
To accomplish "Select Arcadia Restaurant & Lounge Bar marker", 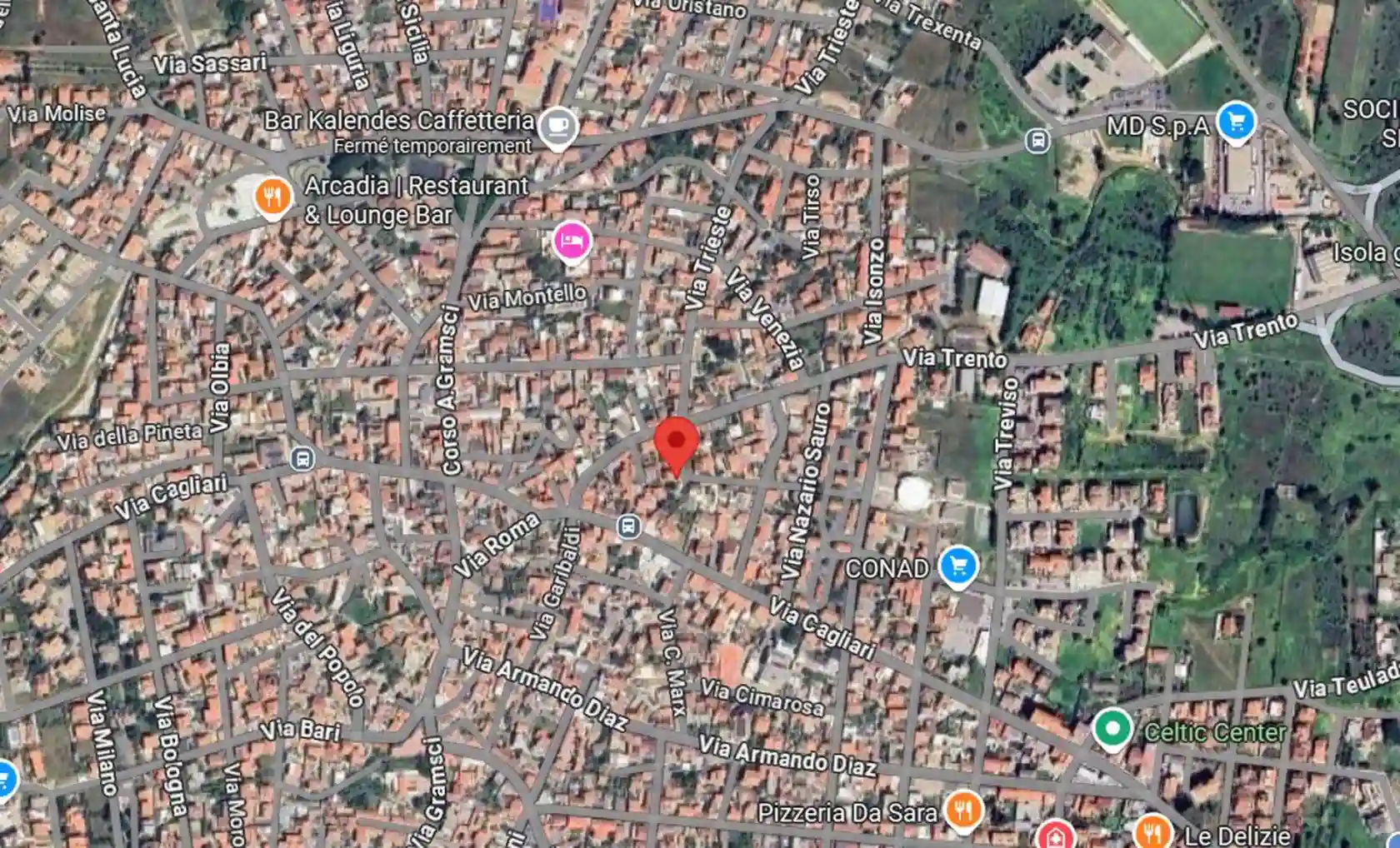I will [272, 197].
